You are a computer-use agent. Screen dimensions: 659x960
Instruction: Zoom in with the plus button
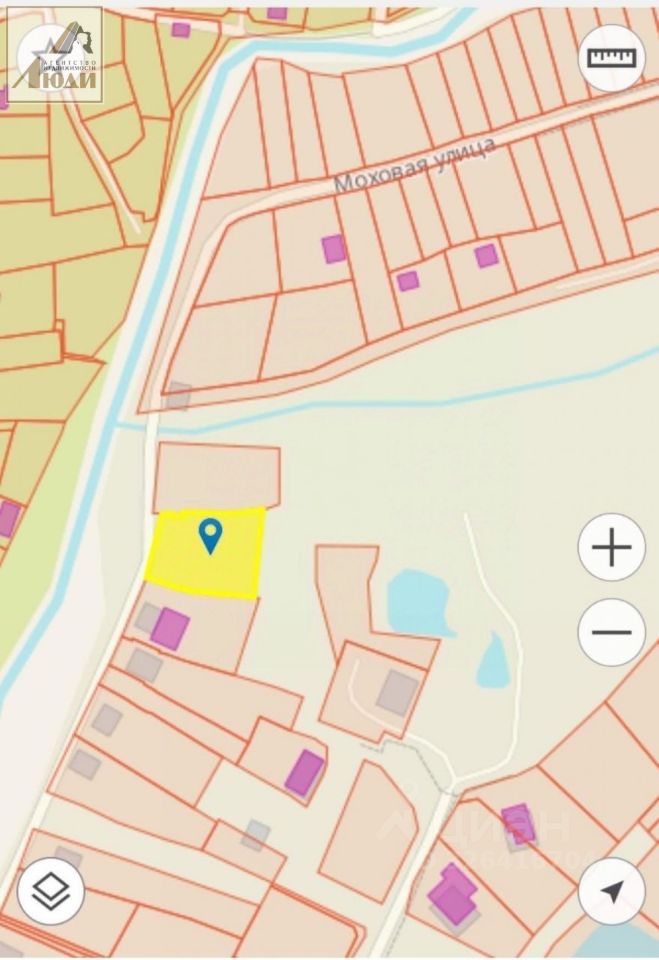pos(611,547)
